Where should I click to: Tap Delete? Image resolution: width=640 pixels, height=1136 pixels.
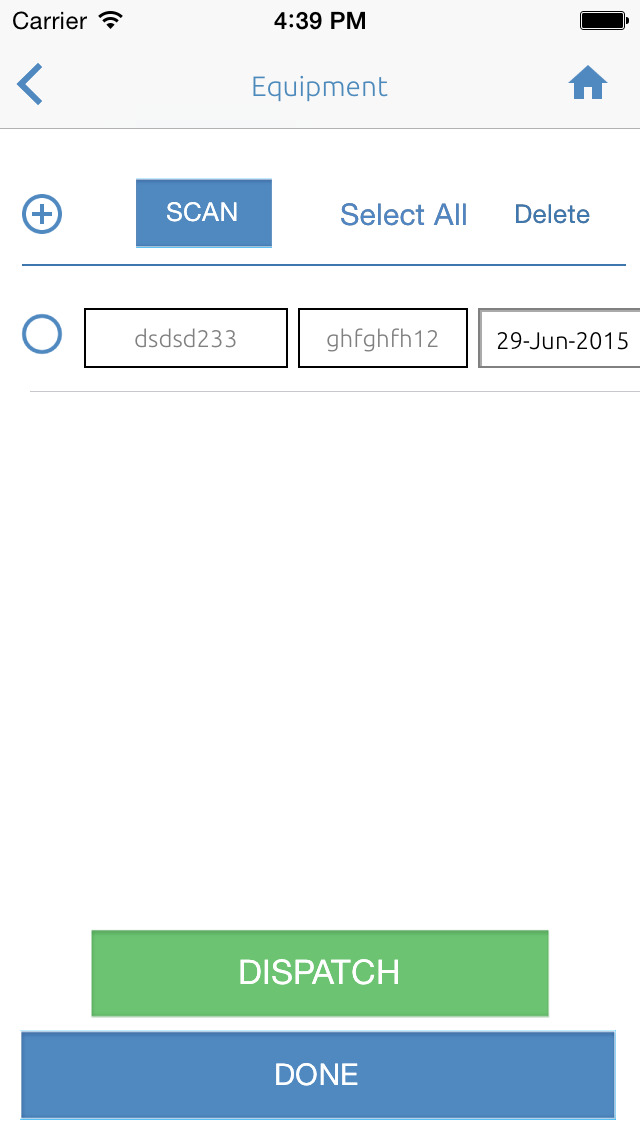[552, 215]
